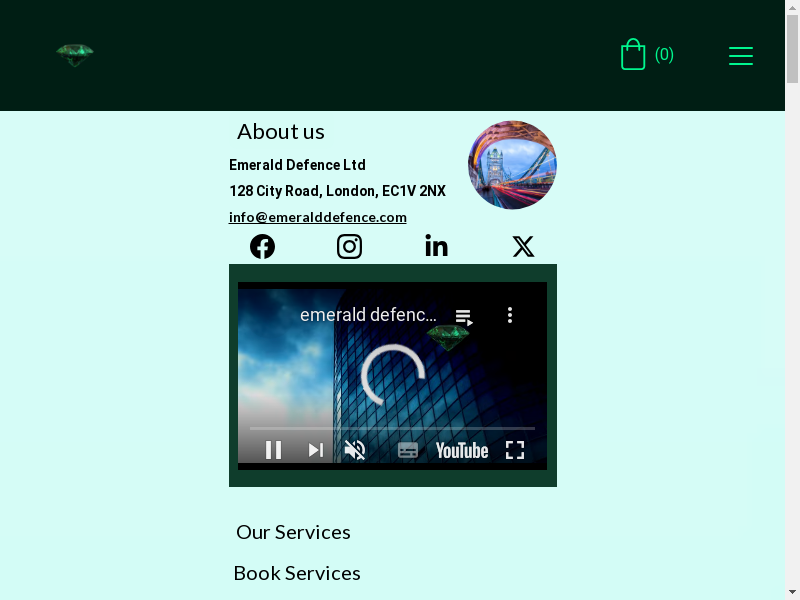Open video more options menu
This screenshot has height=600, width=800.
point(510,315)
